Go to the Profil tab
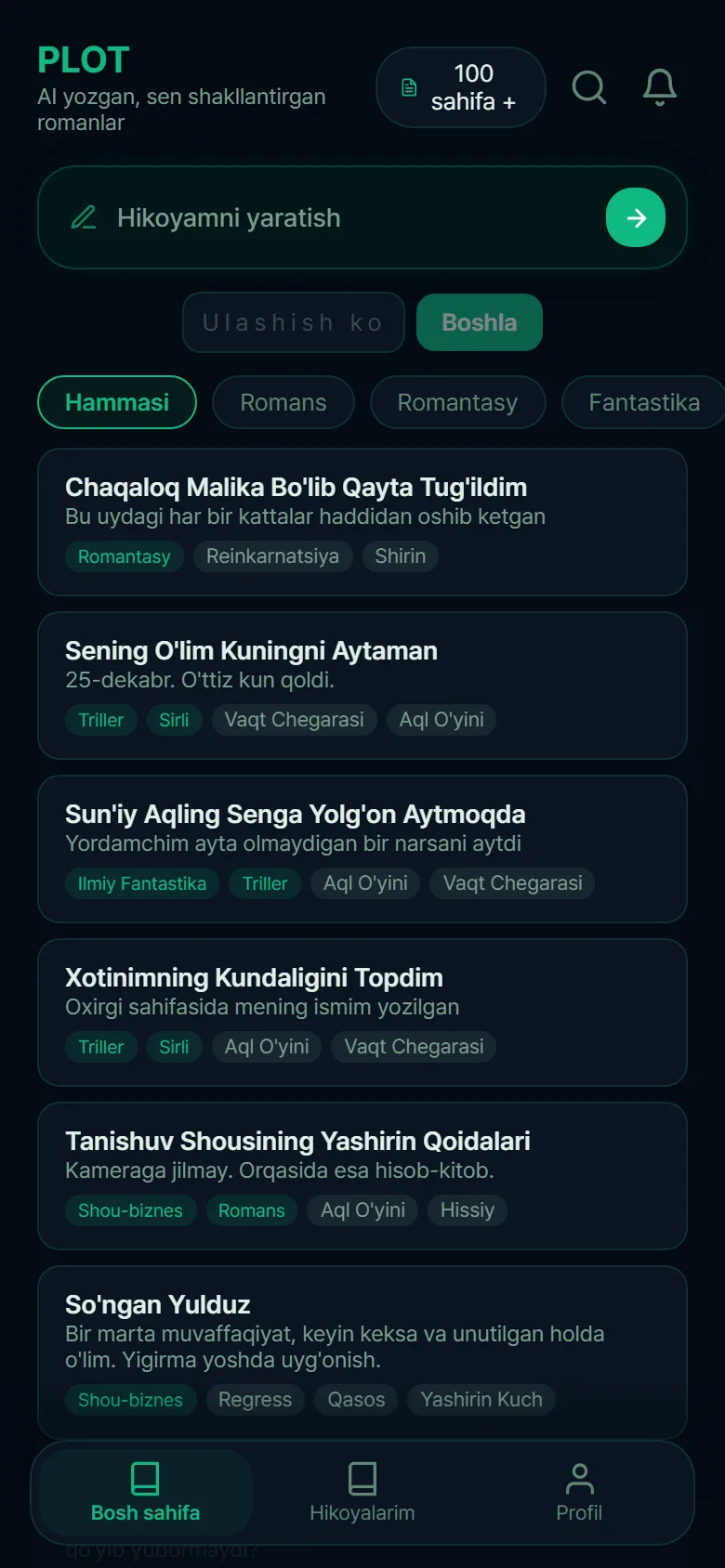725x1568 pixels. (579, 1493)
